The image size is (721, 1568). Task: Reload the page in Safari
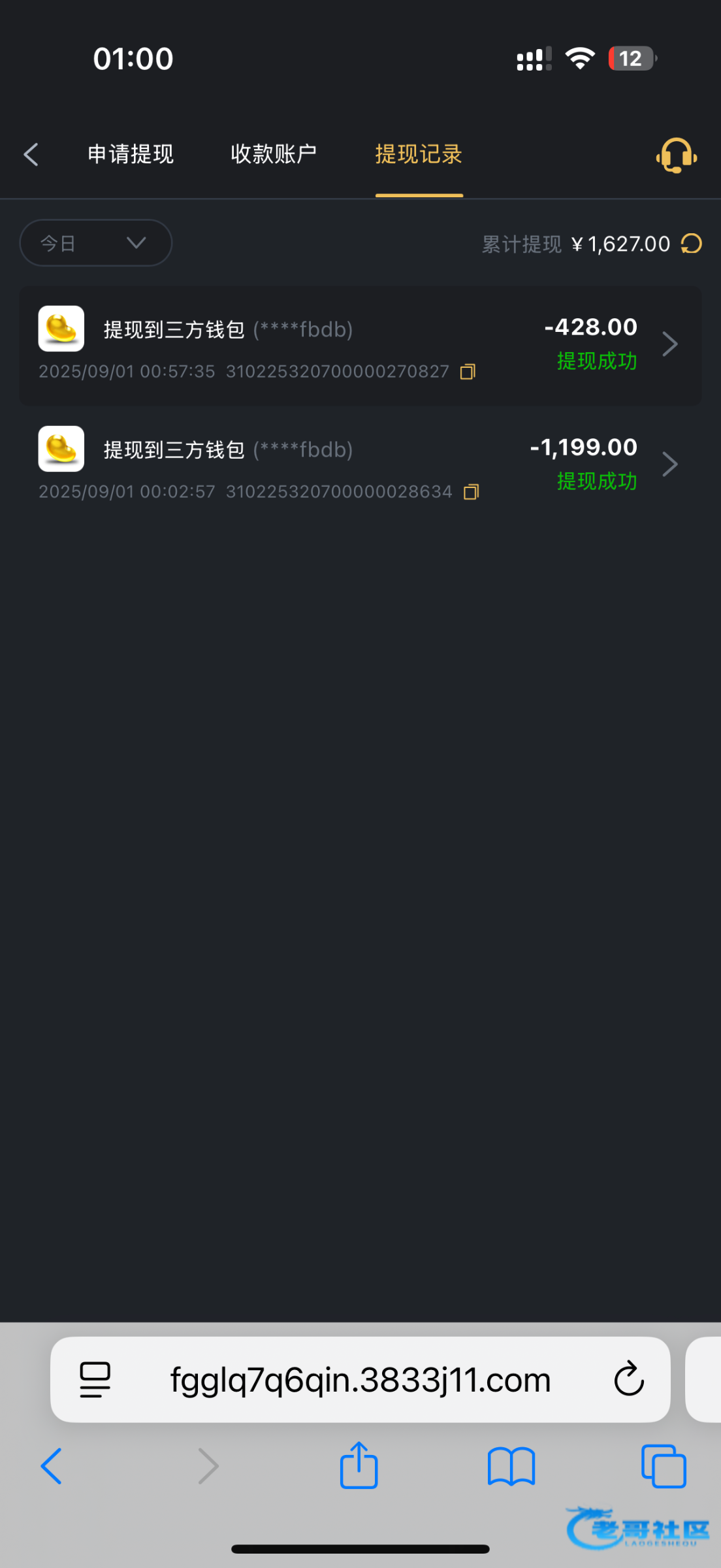click(x=629, y=1379)
